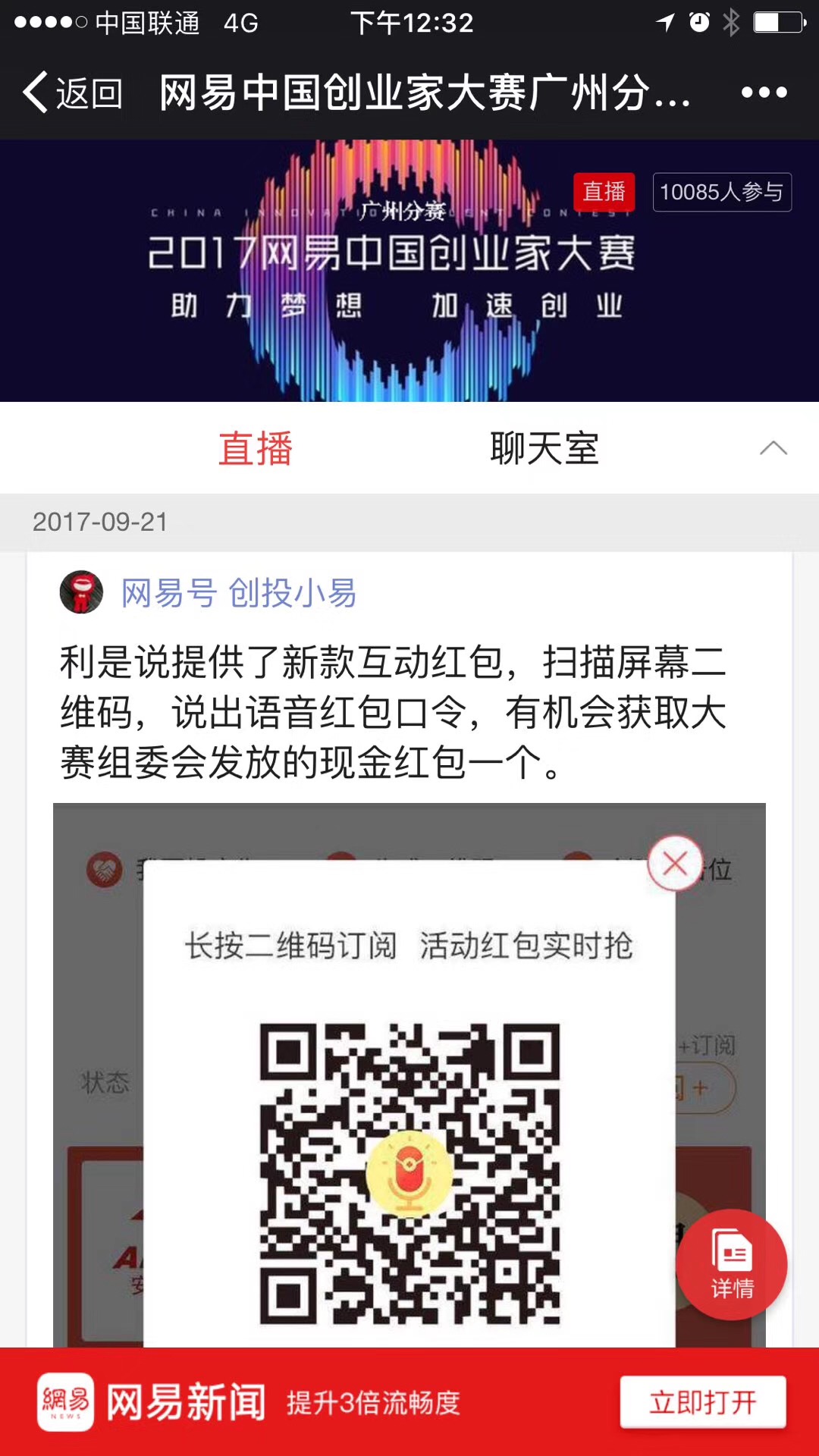819x1456 pixels.
Task: Open in the app via 立即打开
Action: tap(702, 1402)
